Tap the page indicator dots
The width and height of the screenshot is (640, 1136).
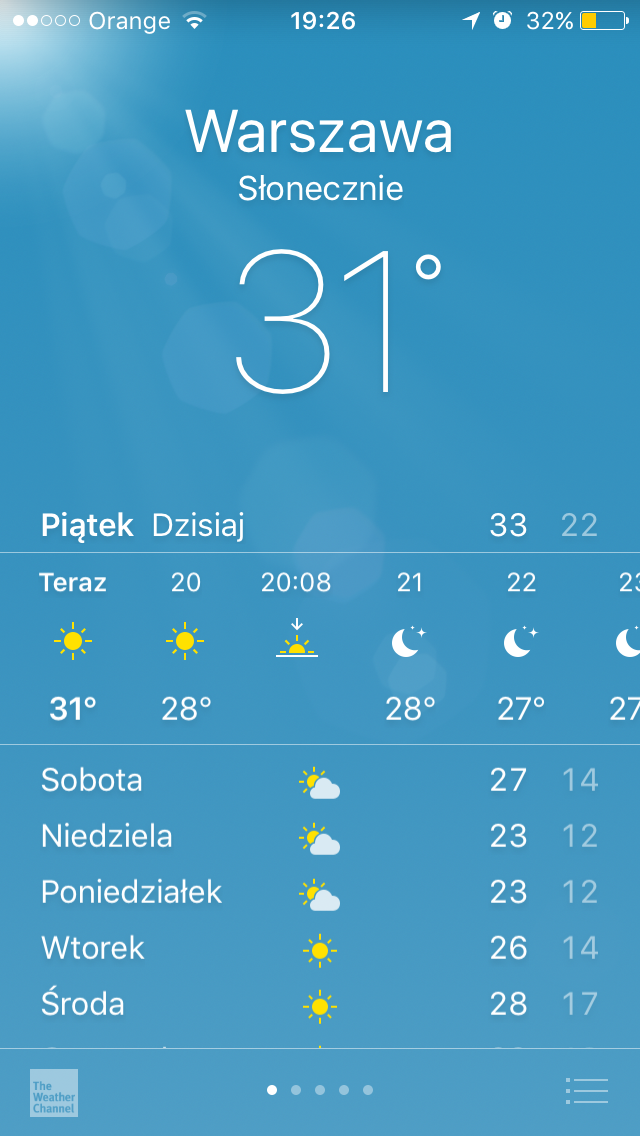coord(320,1090)
